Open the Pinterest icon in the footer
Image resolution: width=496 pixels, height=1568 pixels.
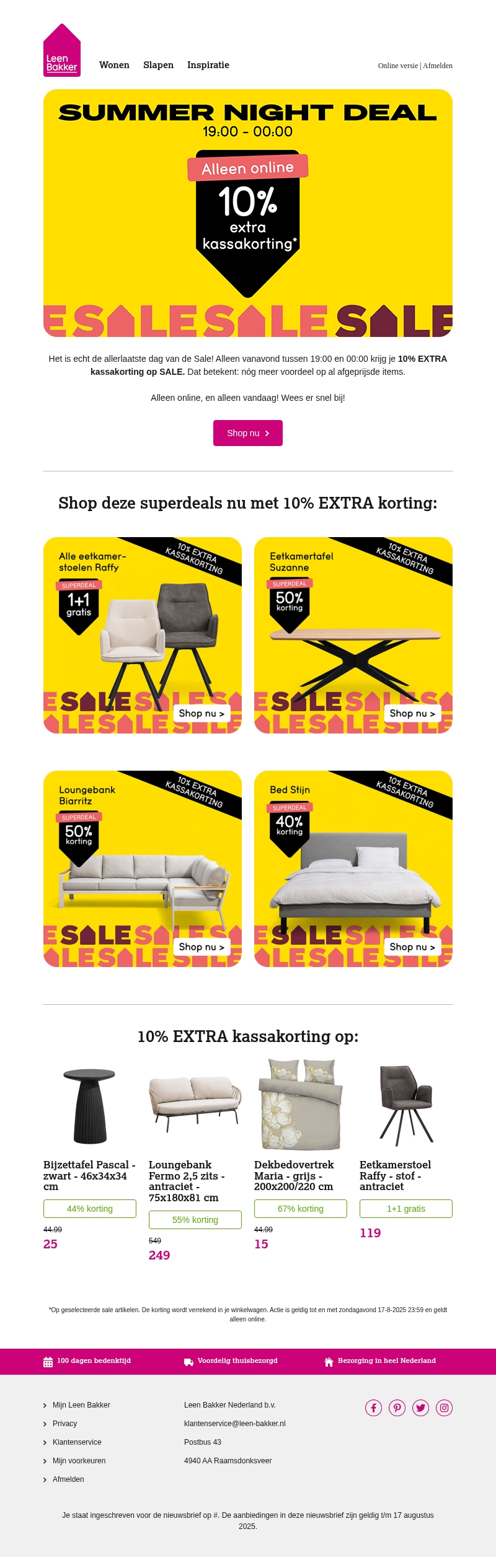[x=397, y=1408]
